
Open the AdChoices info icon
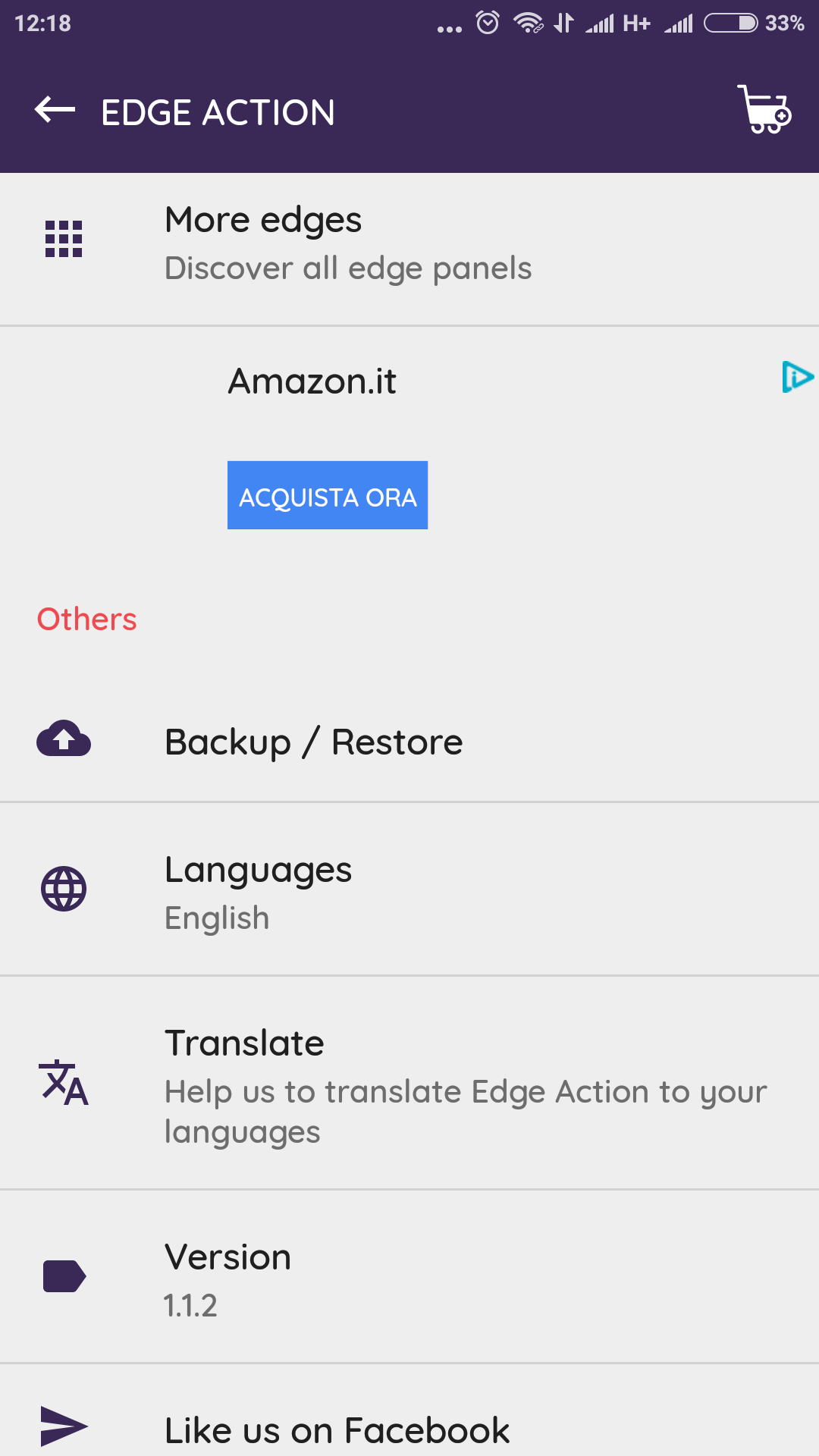798,377
